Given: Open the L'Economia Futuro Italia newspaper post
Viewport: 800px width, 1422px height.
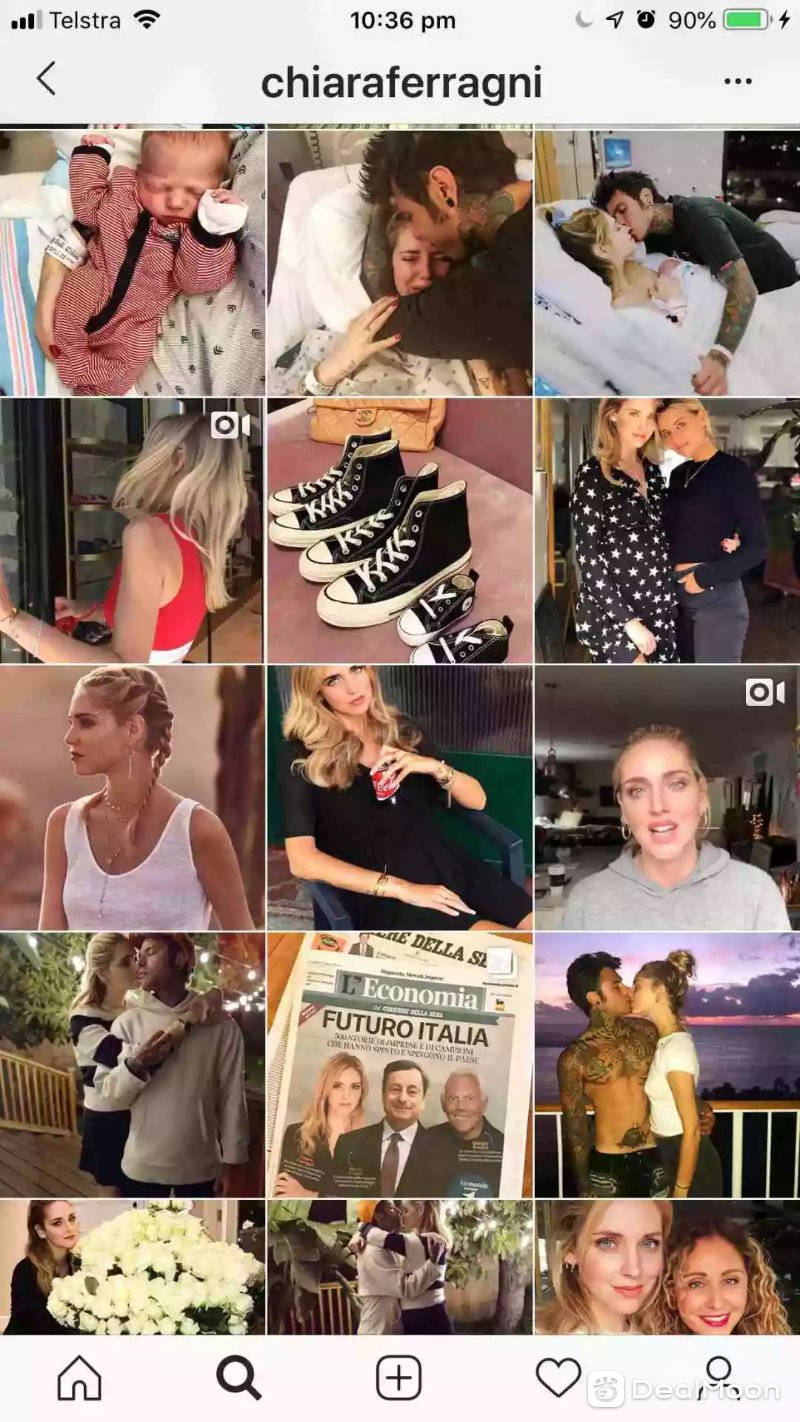Looking at the screenshot, I should point(399,1066).
